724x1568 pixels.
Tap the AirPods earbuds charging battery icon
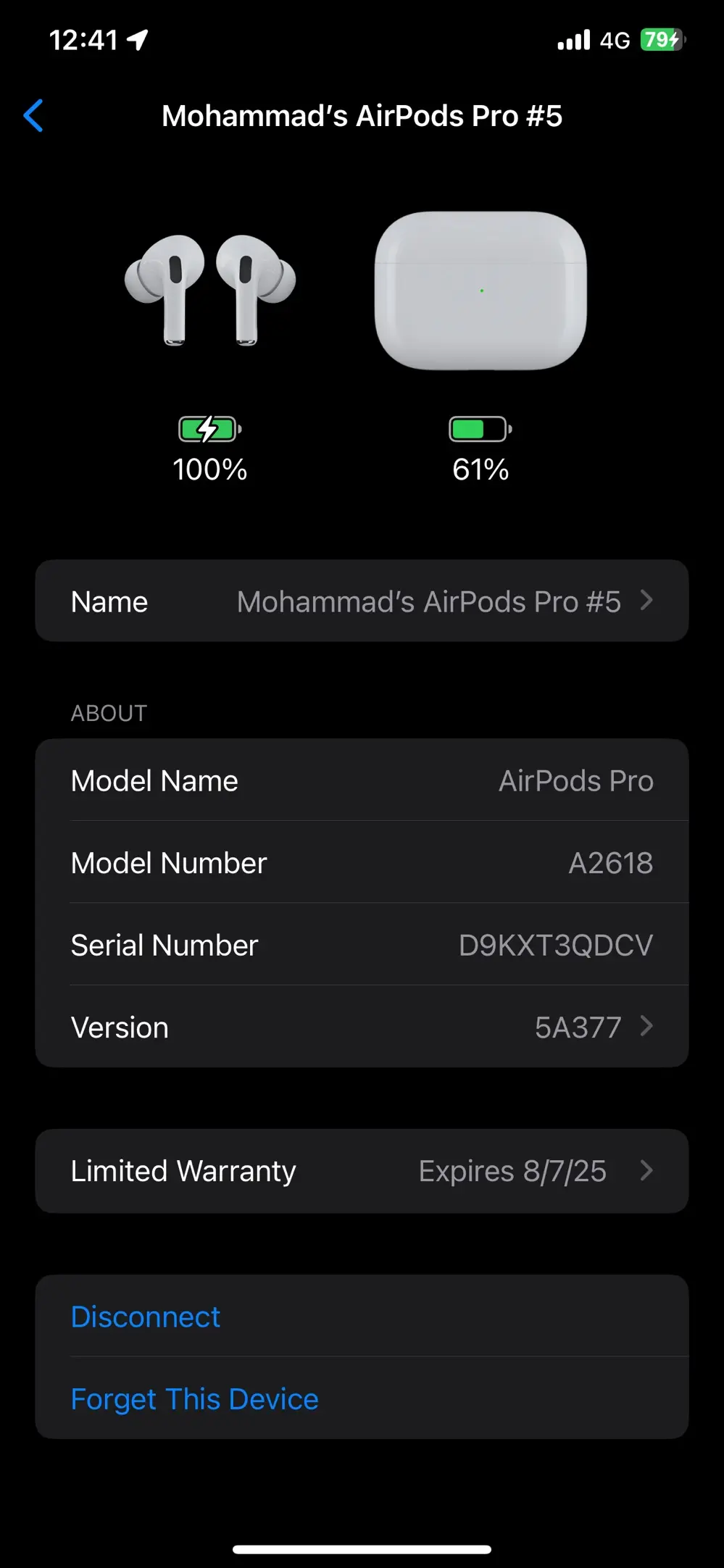[209, 428]
